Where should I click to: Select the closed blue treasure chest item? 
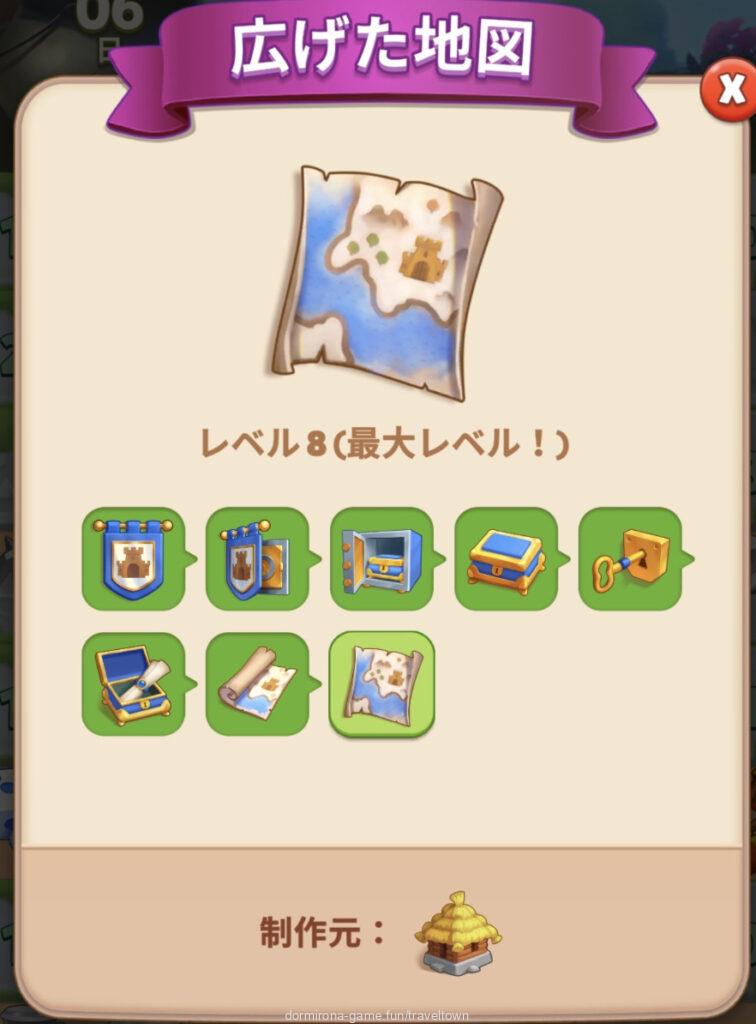point(505,558)
